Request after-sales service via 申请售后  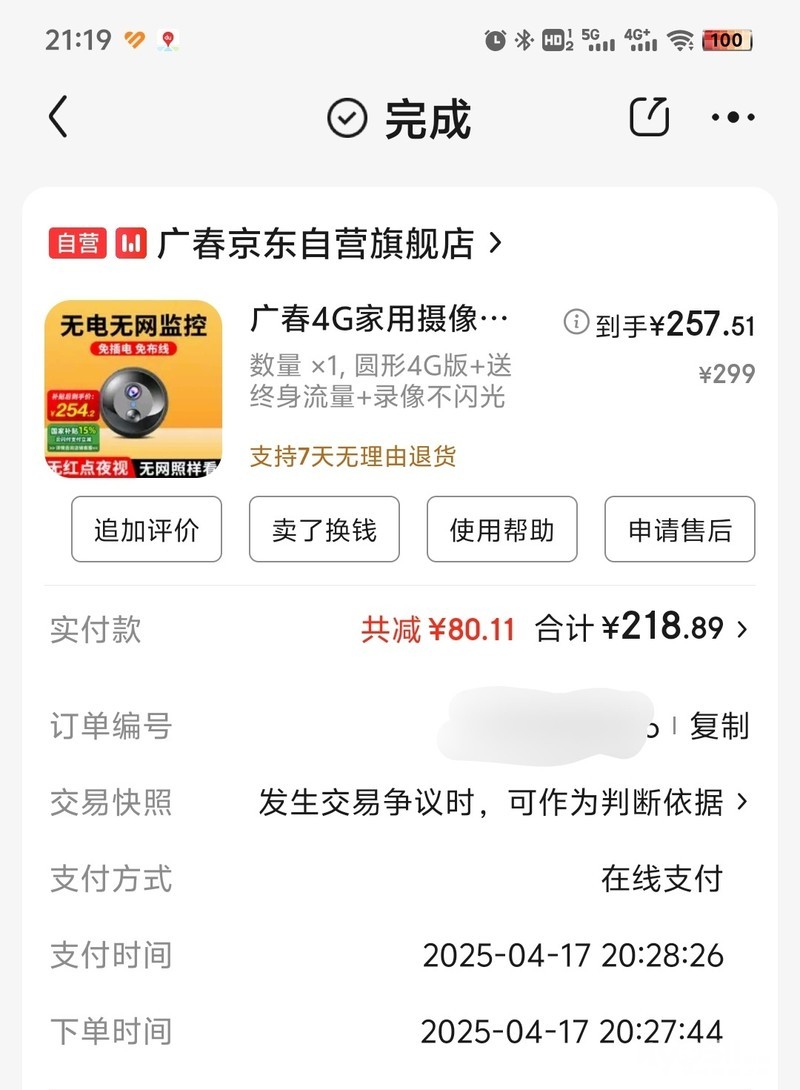pos(680,530)
